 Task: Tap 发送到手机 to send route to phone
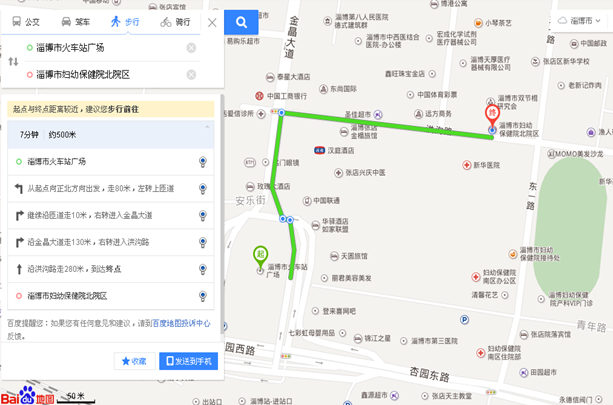coord(188,361)
